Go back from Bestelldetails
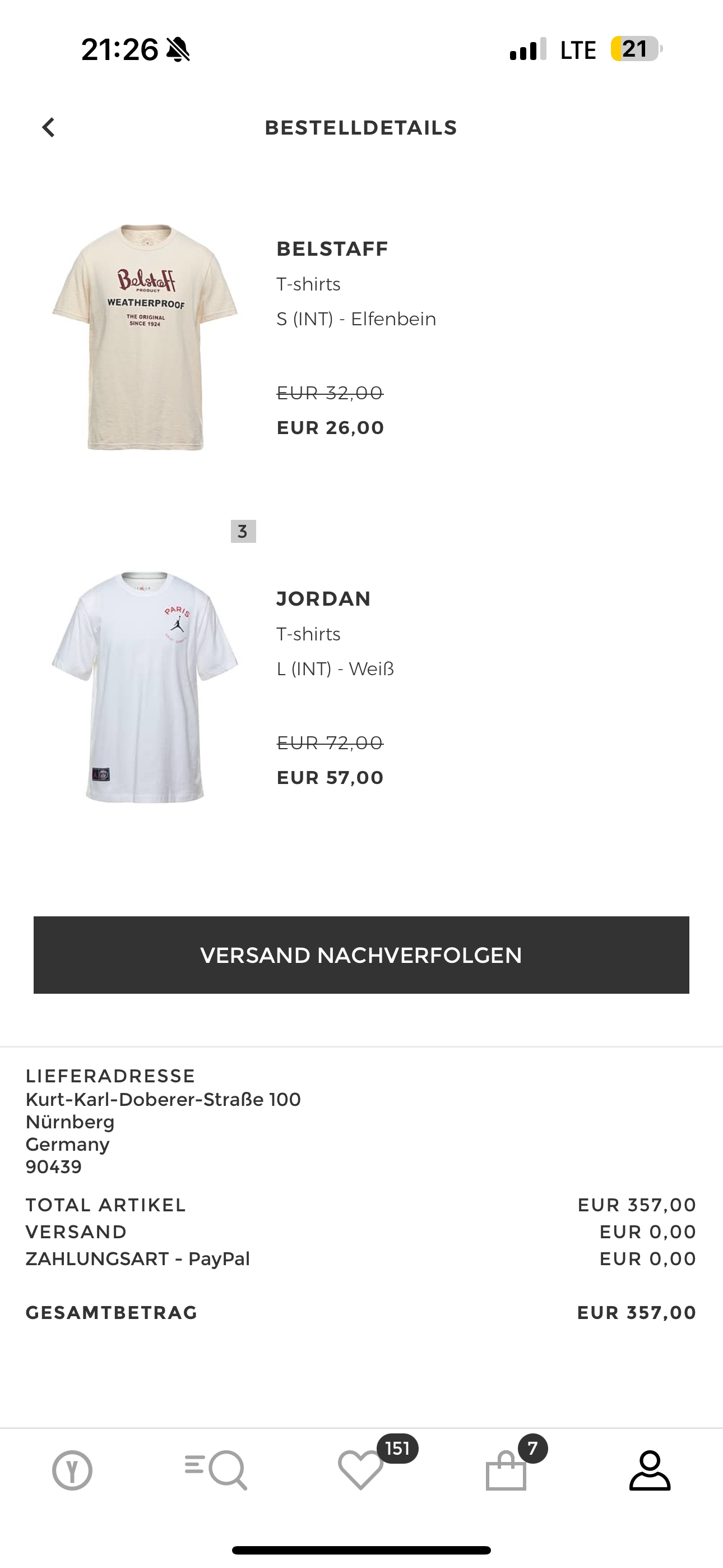The width and height of the screenshot is (723, 1568). click(x=48, y=128)
